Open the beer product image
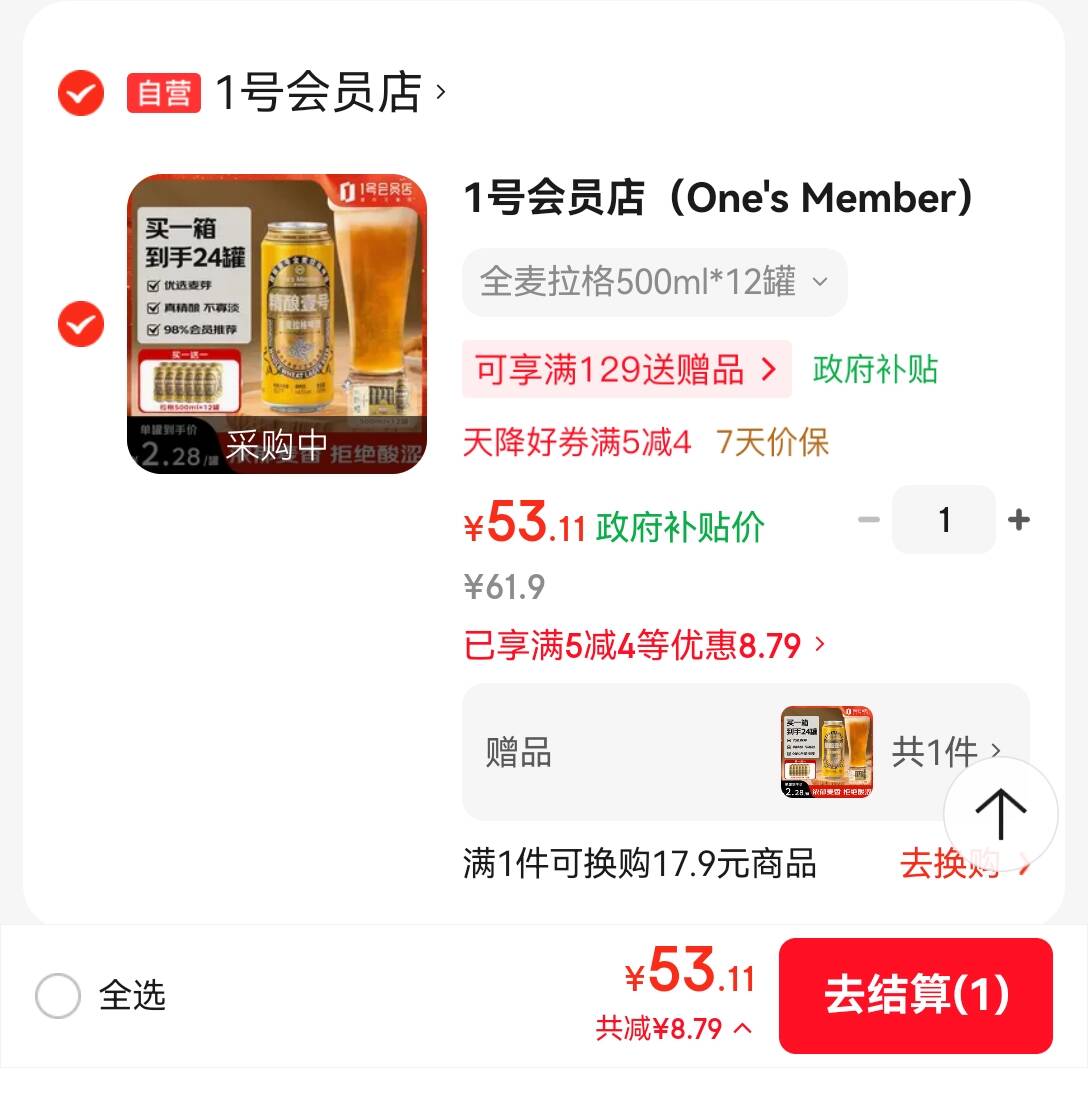This screenshot has width=1088, height=1097. coord(277,324)
